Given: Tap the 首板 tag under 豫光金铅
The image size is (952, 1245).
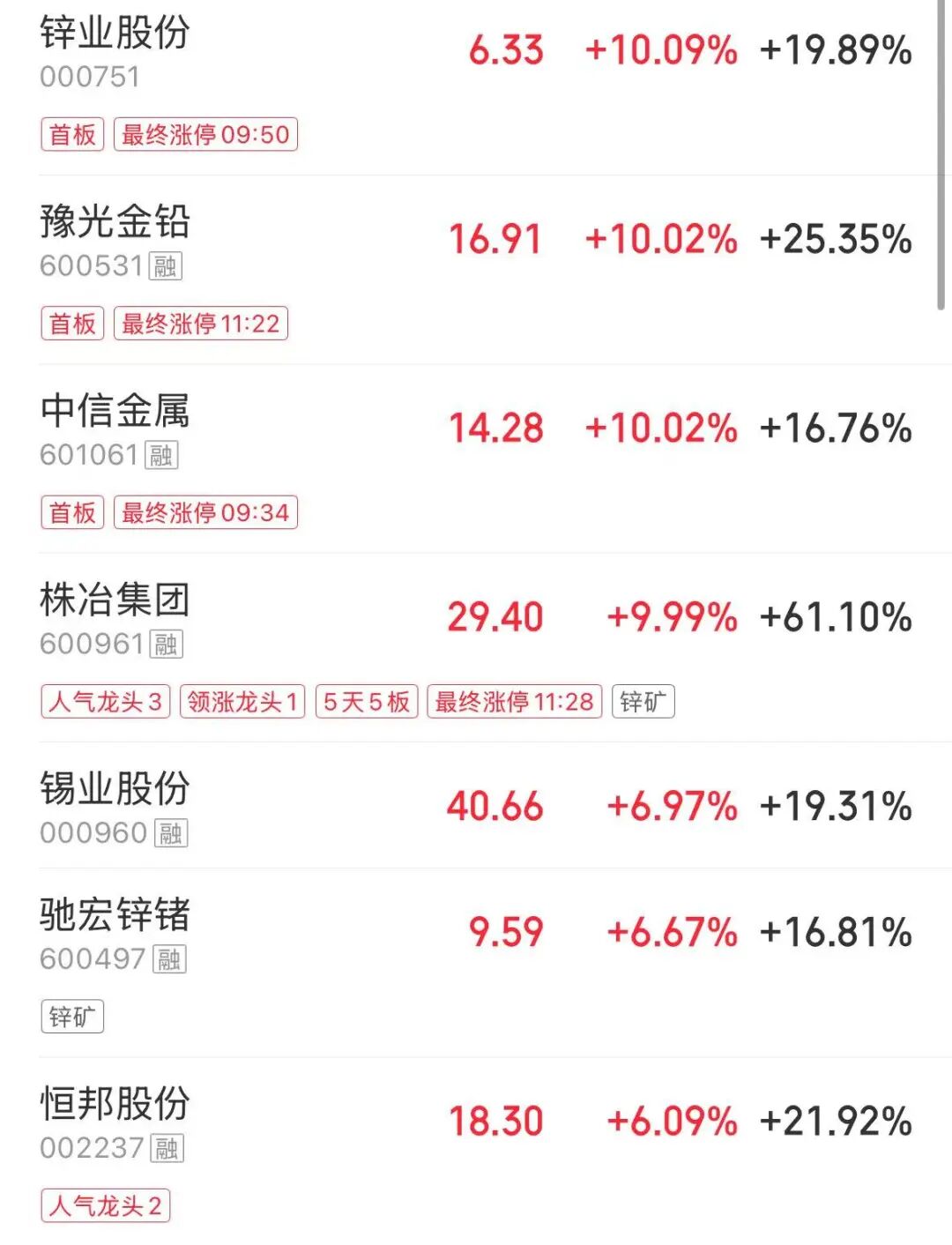Looking at the screenshot, I should coord(72,323).
